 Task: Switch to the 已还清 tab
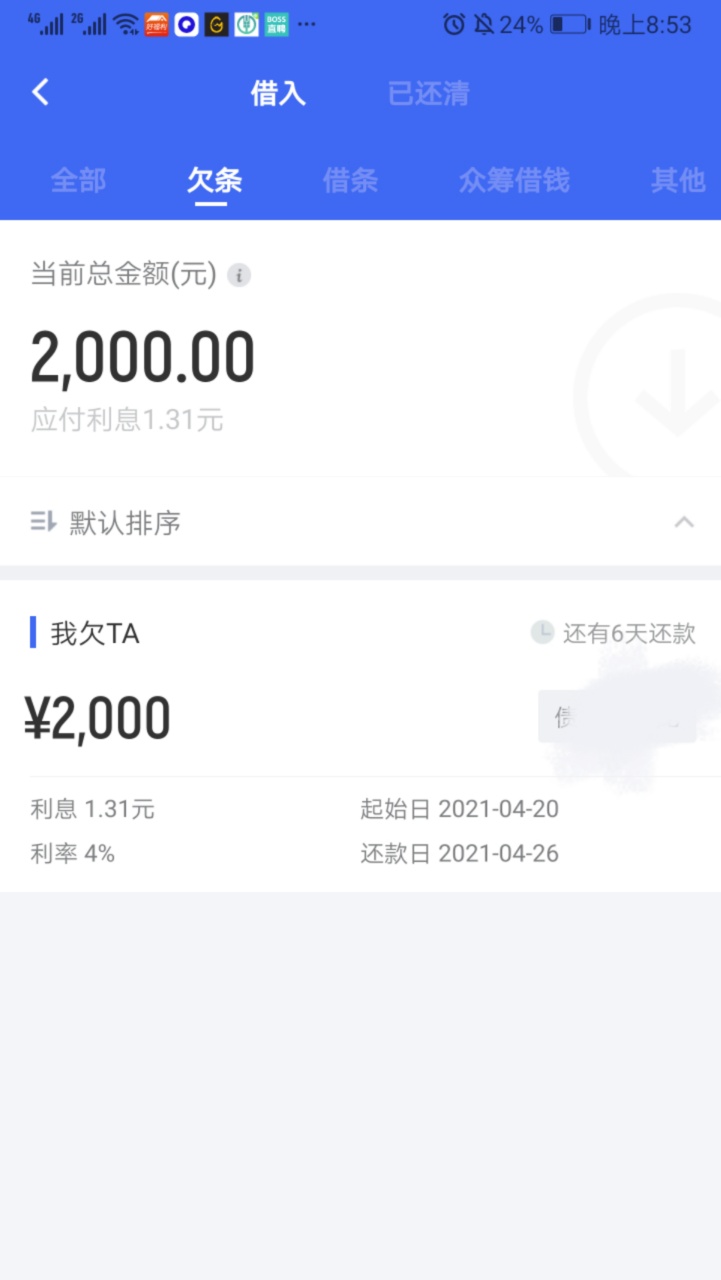pyautogui.click(x=428, y=94)
